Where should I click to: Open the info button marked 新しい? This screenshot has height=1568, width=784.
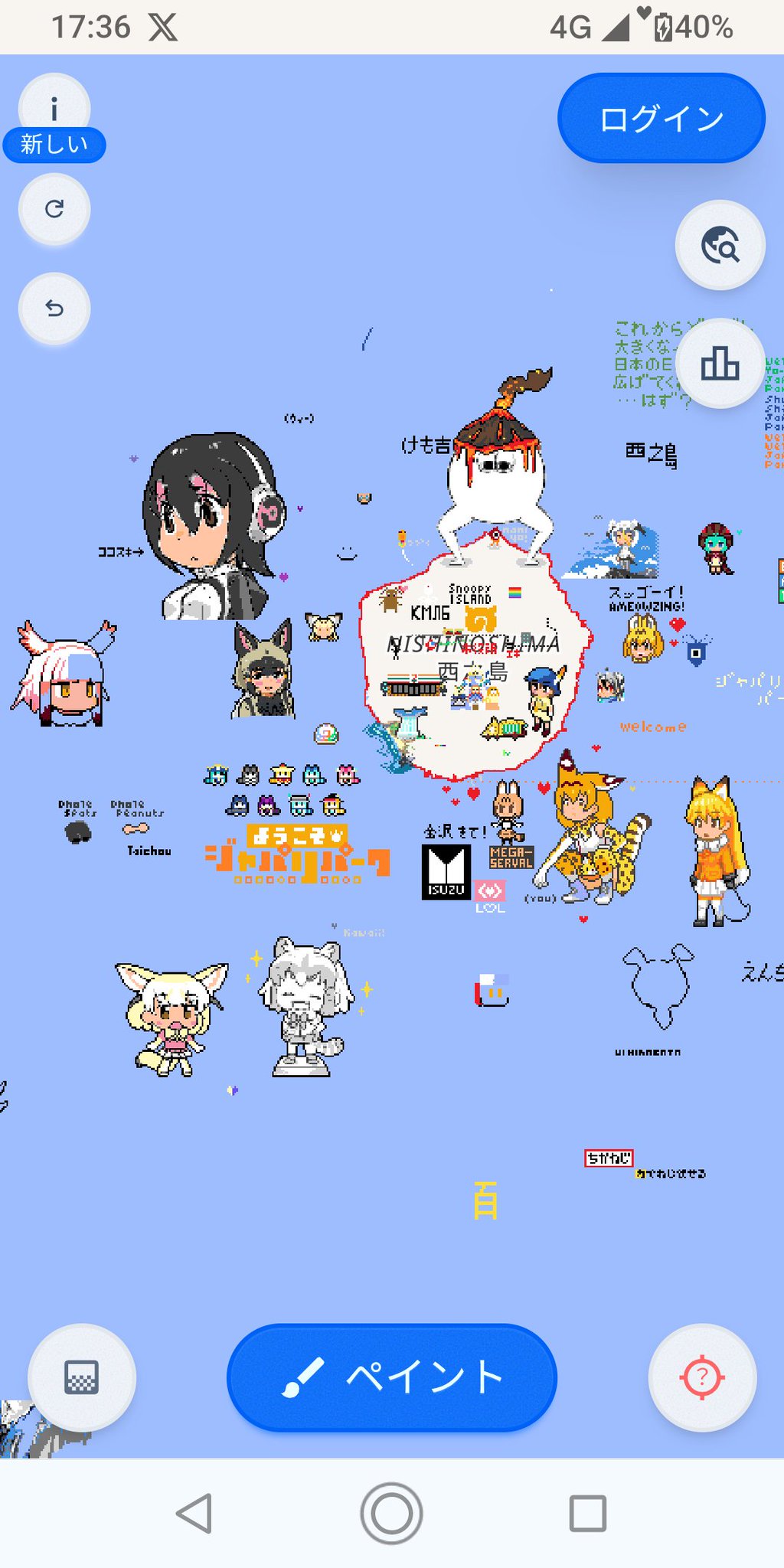(x=54, y=109)
